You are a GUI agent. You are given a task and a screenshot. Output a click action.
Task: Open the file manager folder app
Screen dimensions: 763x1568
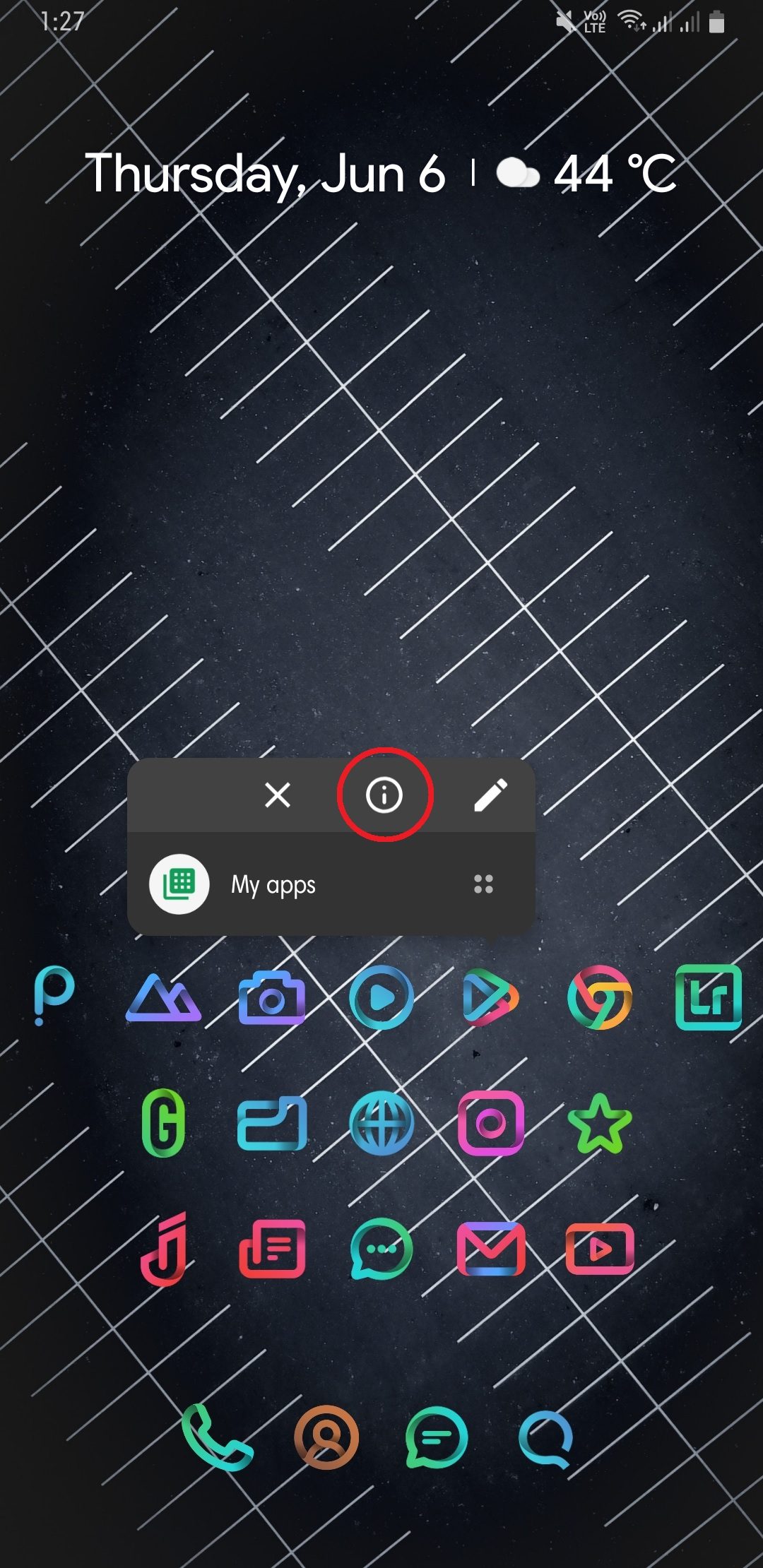pyautogui.click(x=272, y=1123)
